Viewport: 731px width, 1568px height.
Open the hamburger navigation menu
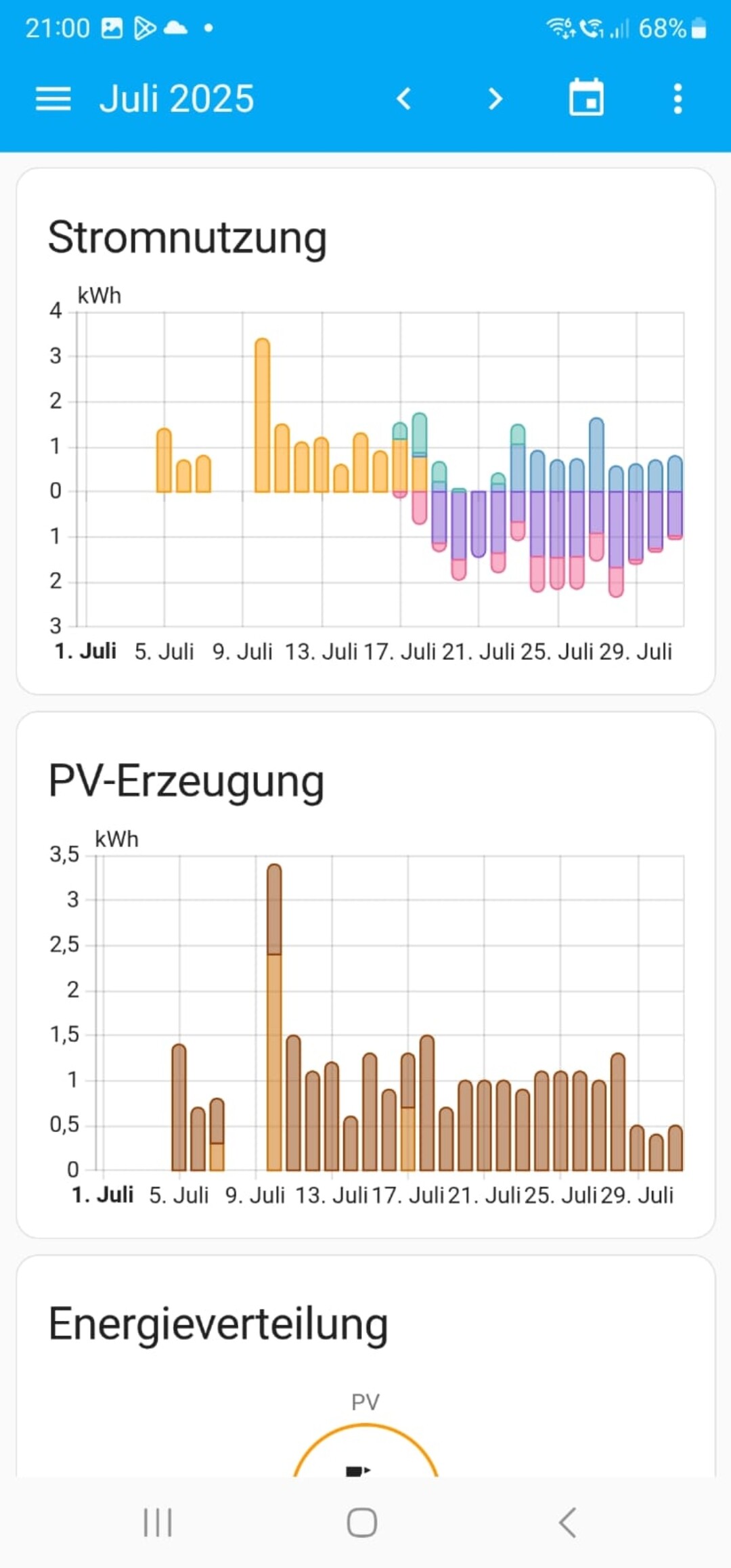tap(53, 99)
